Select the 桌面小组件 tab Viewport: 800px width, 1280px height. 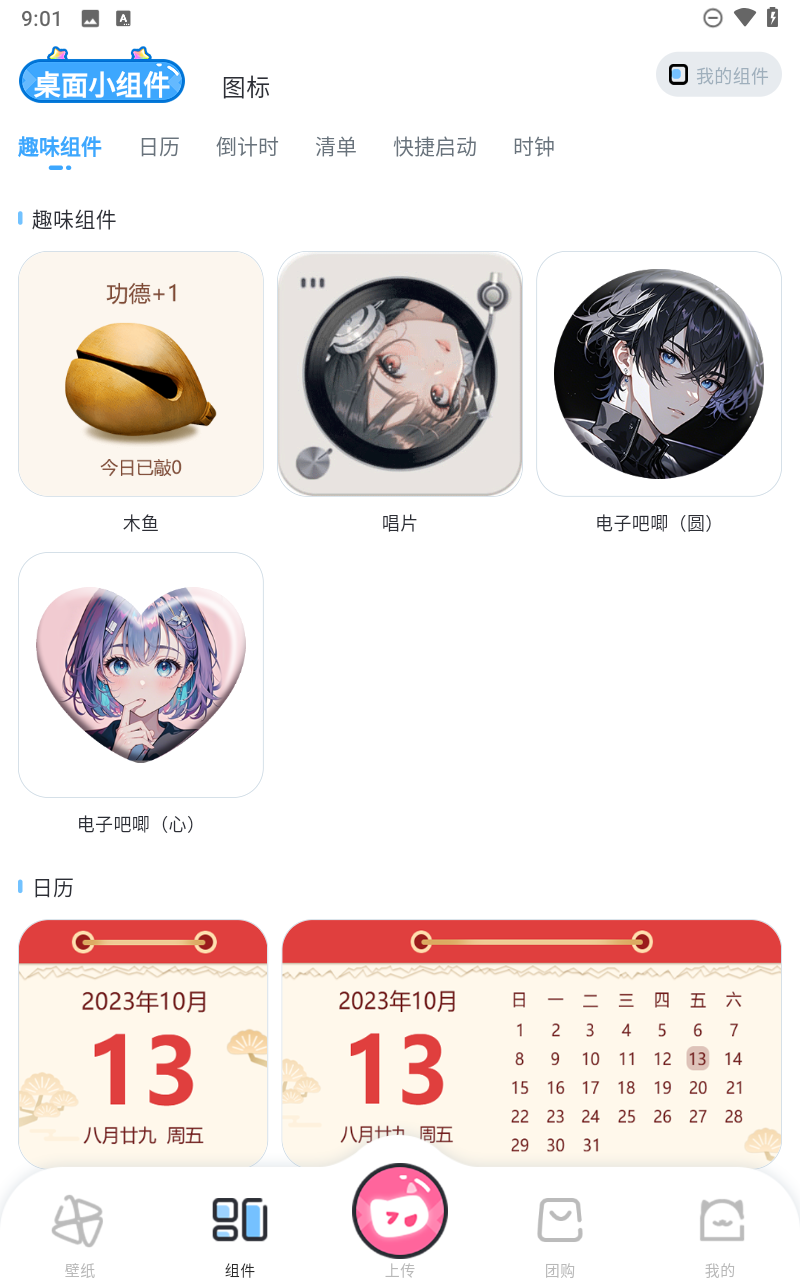coord(102,82)
